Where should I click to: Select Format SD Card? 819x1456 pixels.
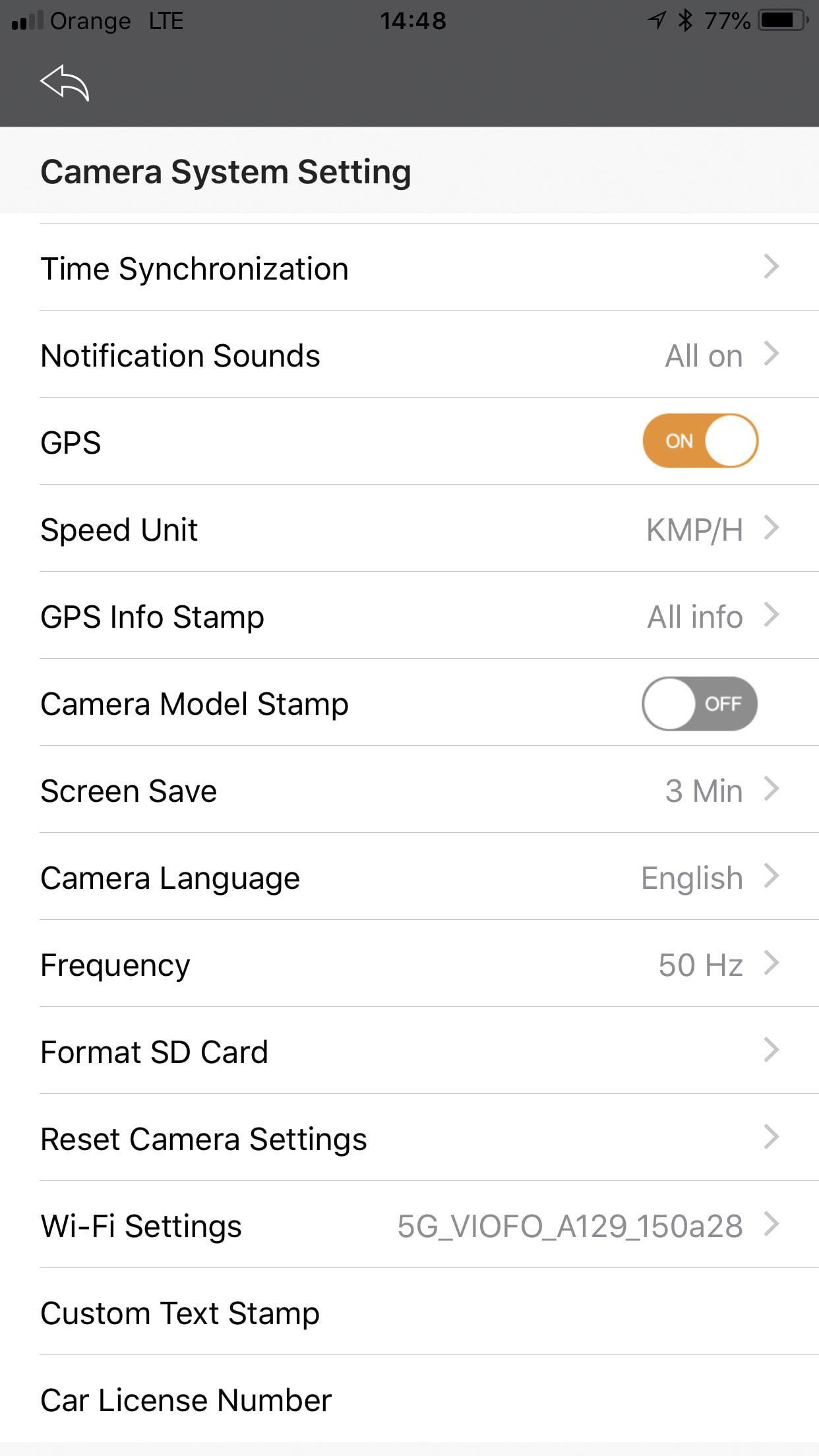pyautogui.click(x=409, y=1050)
